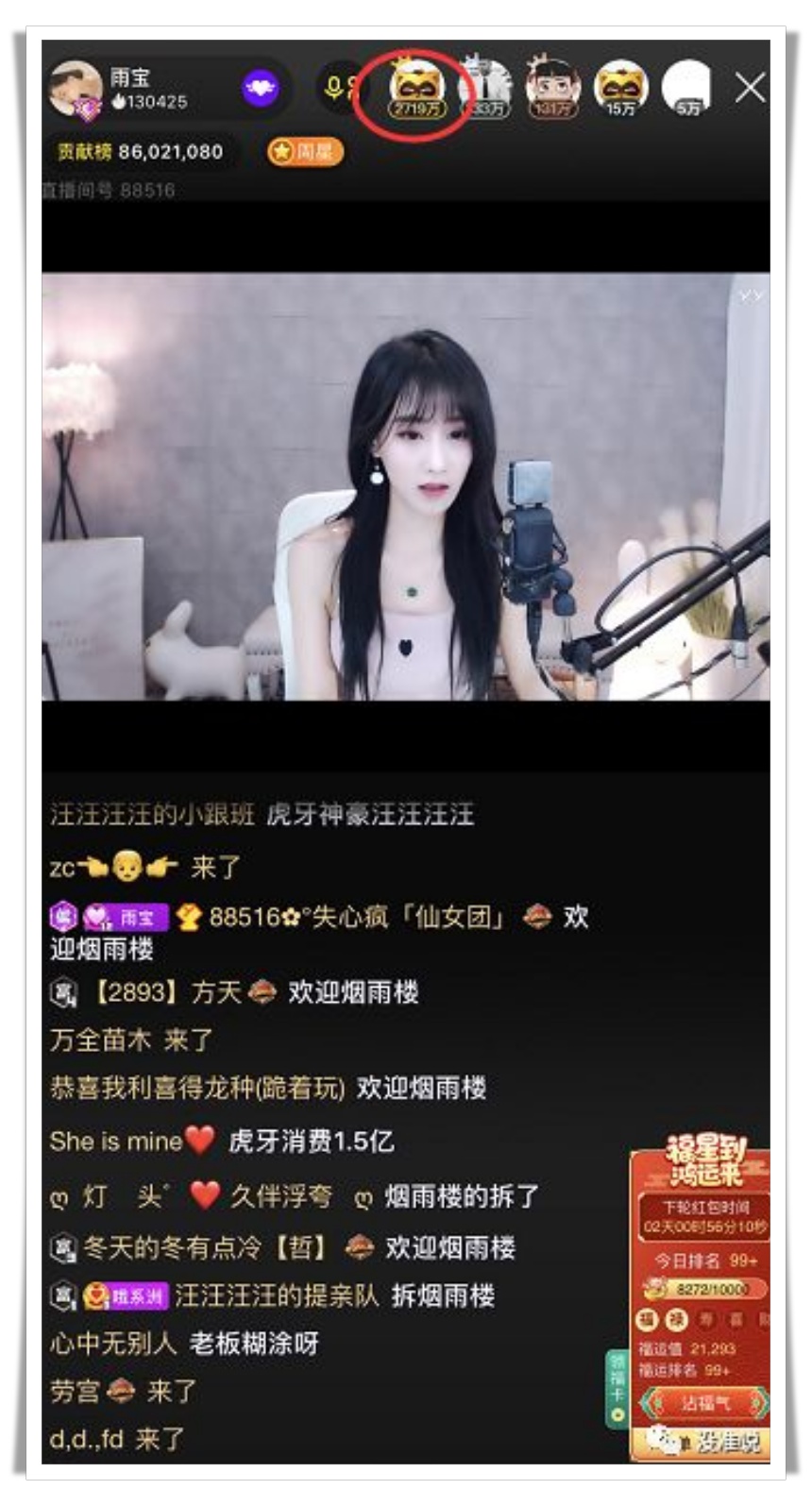The width and height of the screenshot is (812, 1506).
Task: Open the microphone seat icon
Action: (x=337, y=89)
